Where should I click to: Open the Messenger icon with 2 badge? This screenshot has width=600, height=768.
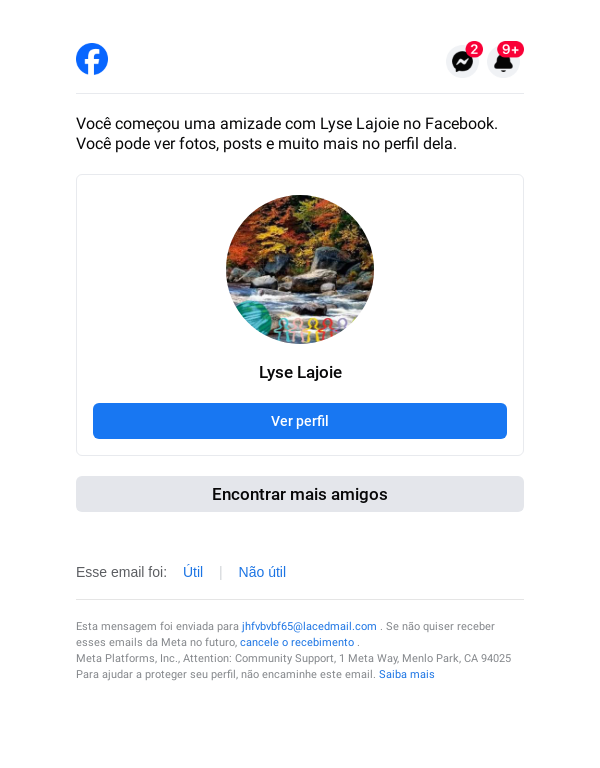click(462, 61)
